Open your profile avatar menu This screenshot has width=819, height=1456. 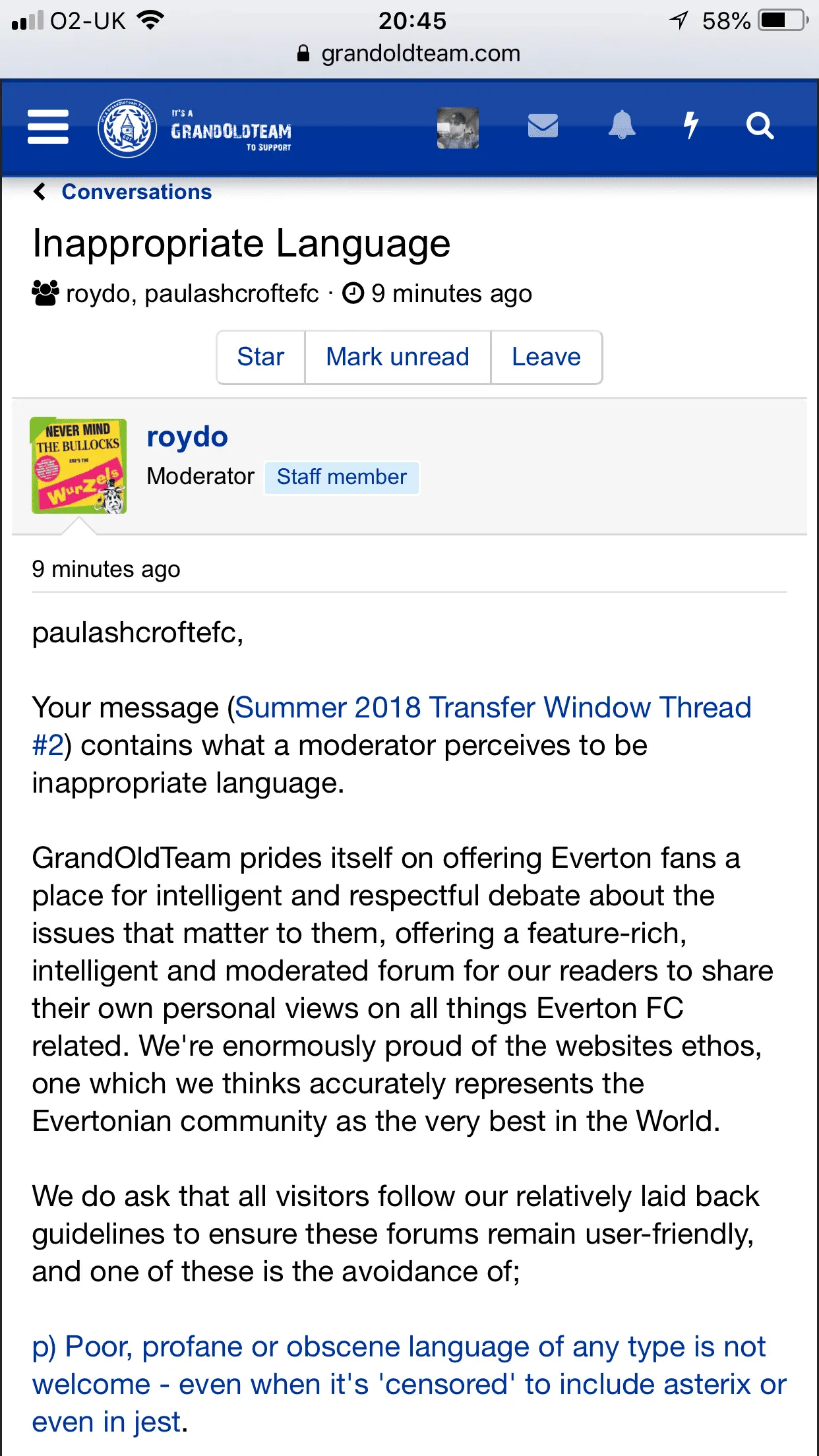tap(458, 128)
